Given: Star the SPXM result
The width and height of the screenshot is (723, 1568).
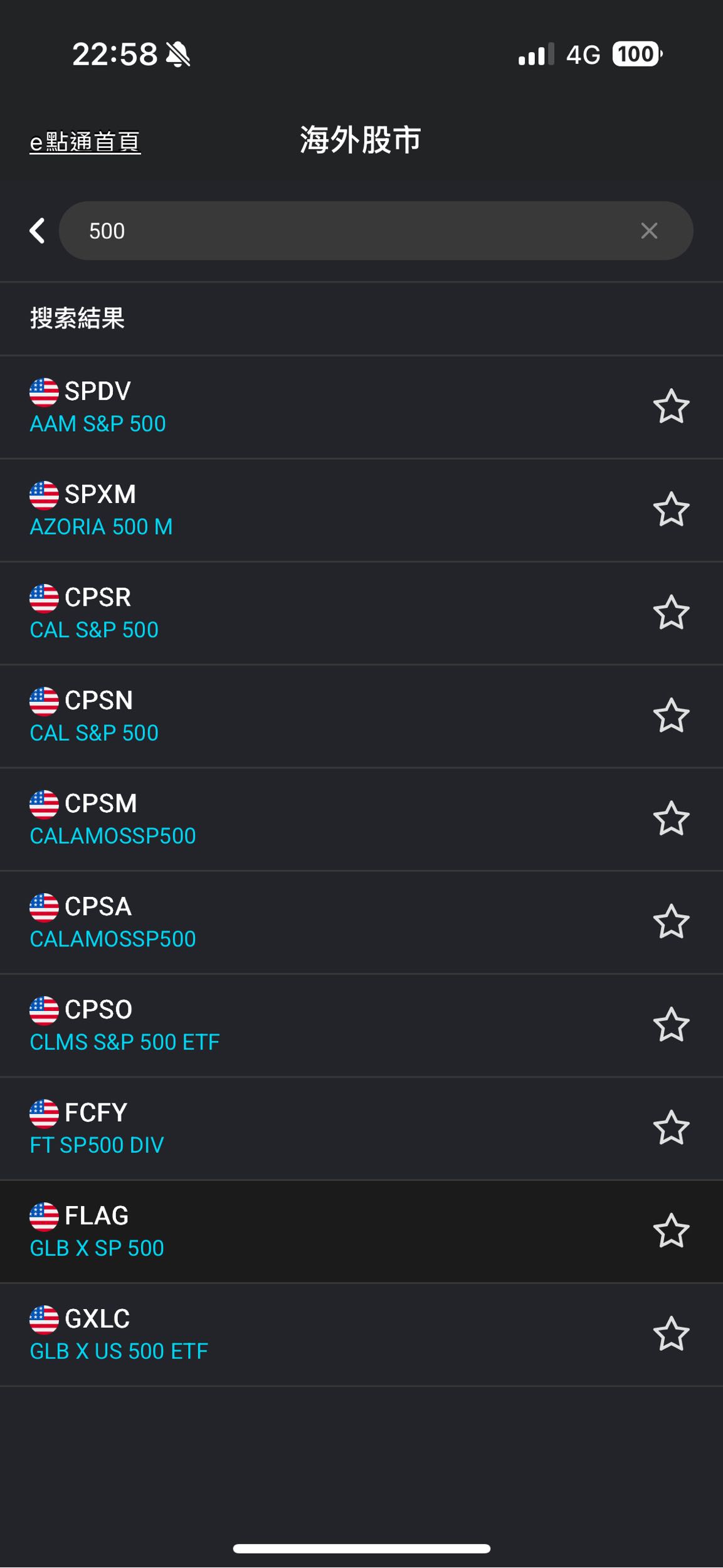Looking at the screenshot, I should pos(671,510).
